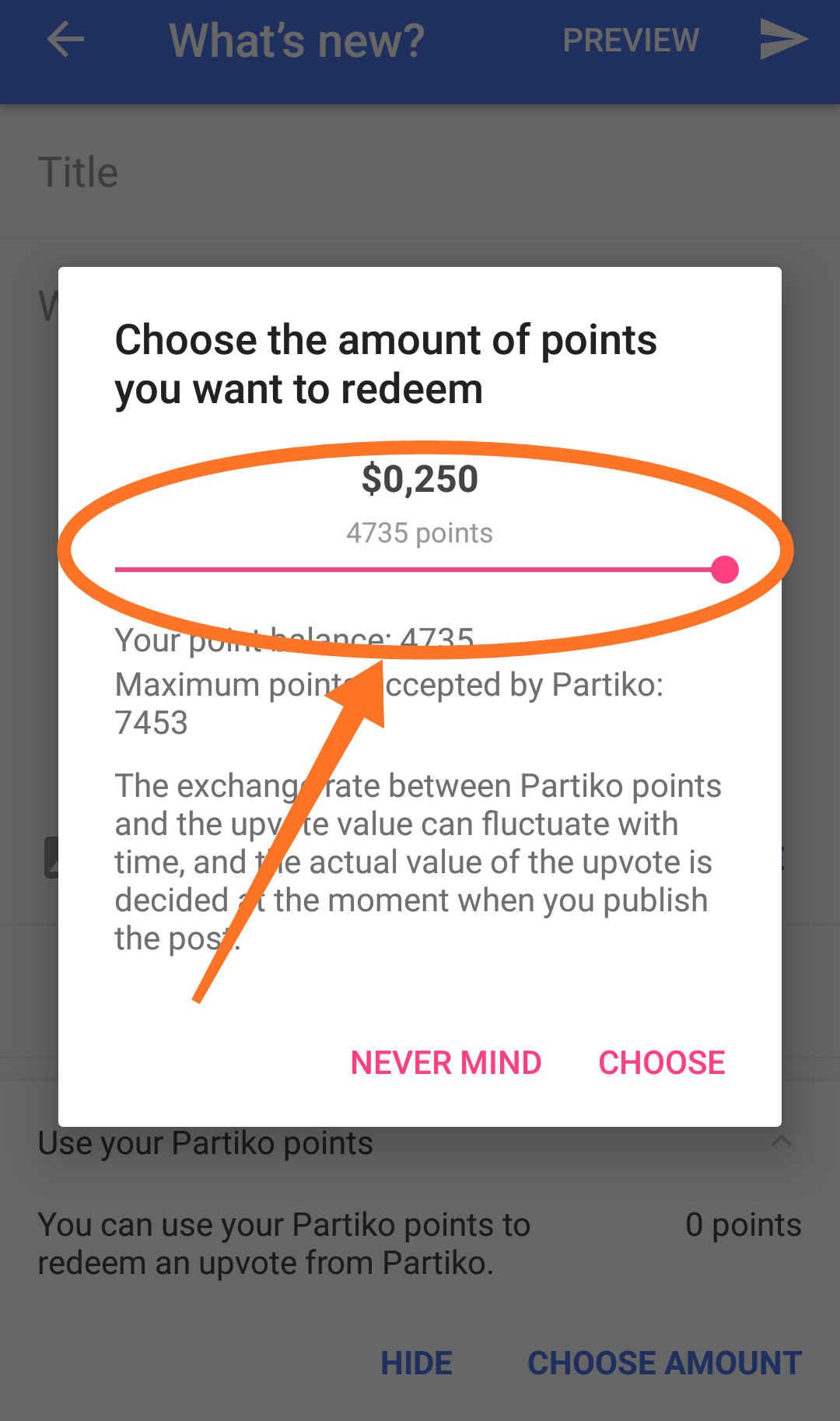Tap the send arrow to publish
This screenshot has width=840, height=1421.
click(x=783, y=40)
